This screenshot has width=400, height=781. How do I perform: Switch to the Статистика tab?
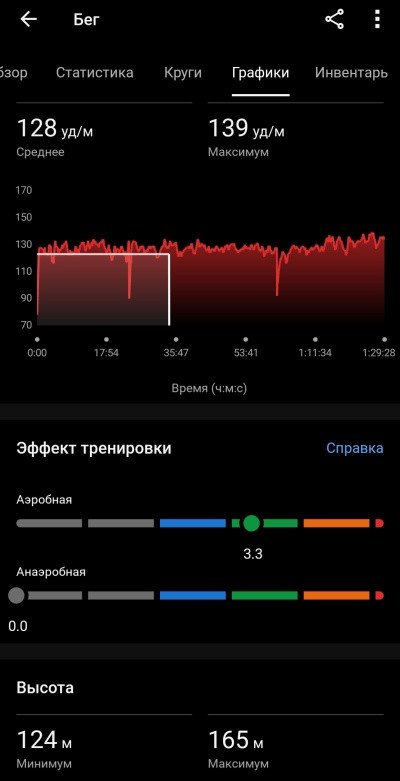95,73
